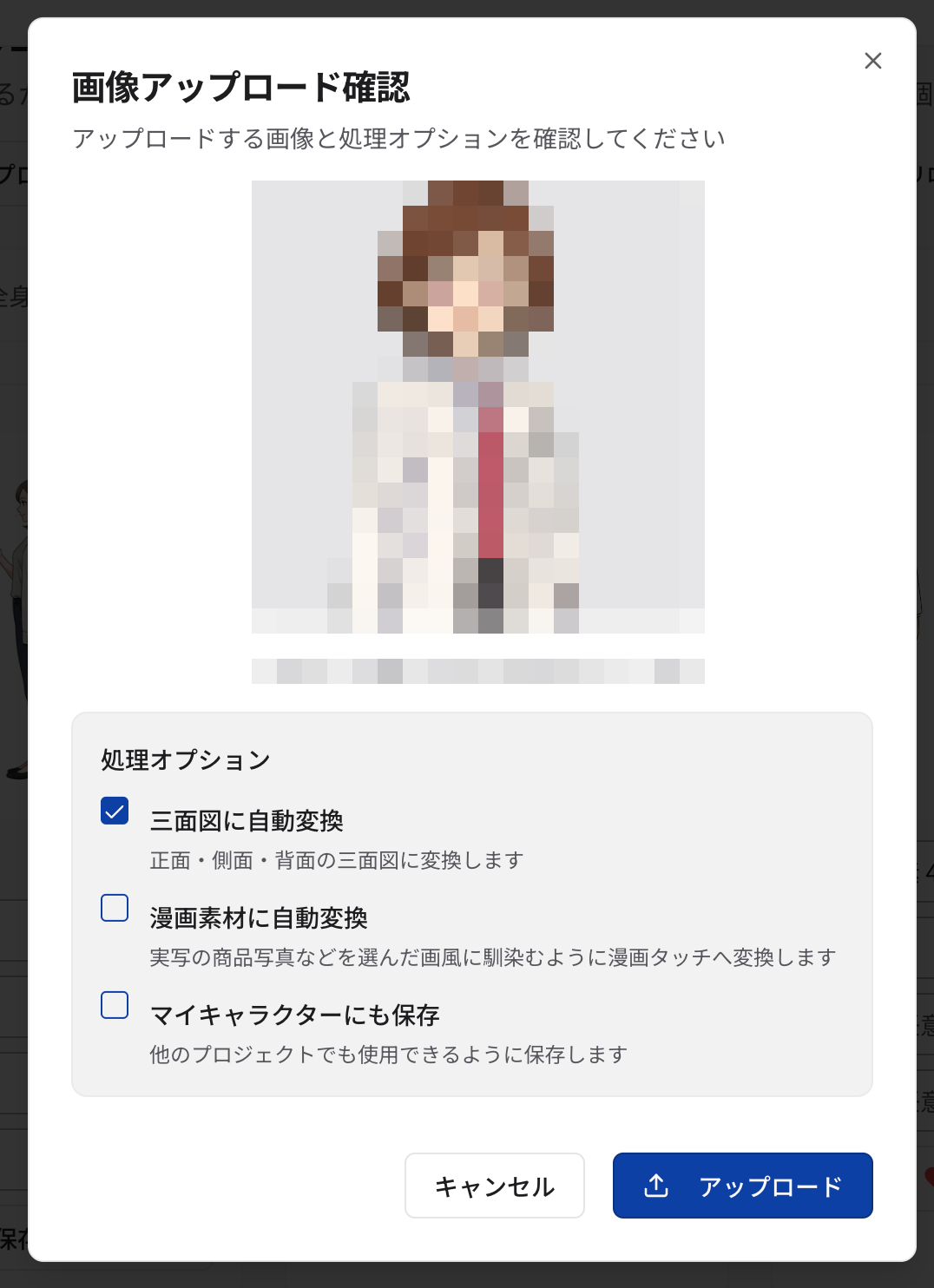This screenshot has height=1288, width=934.
Task: Enable the 漫画素材に自動変換 checkbox
Action: click(115, 908)
